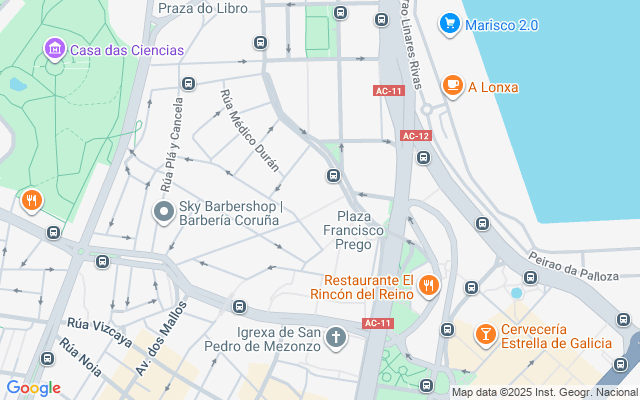This screenshot has height=400, width=640.
Task: Open Igrexa de San Pedro de Mezonzo pin
Action: pos(336,338)
